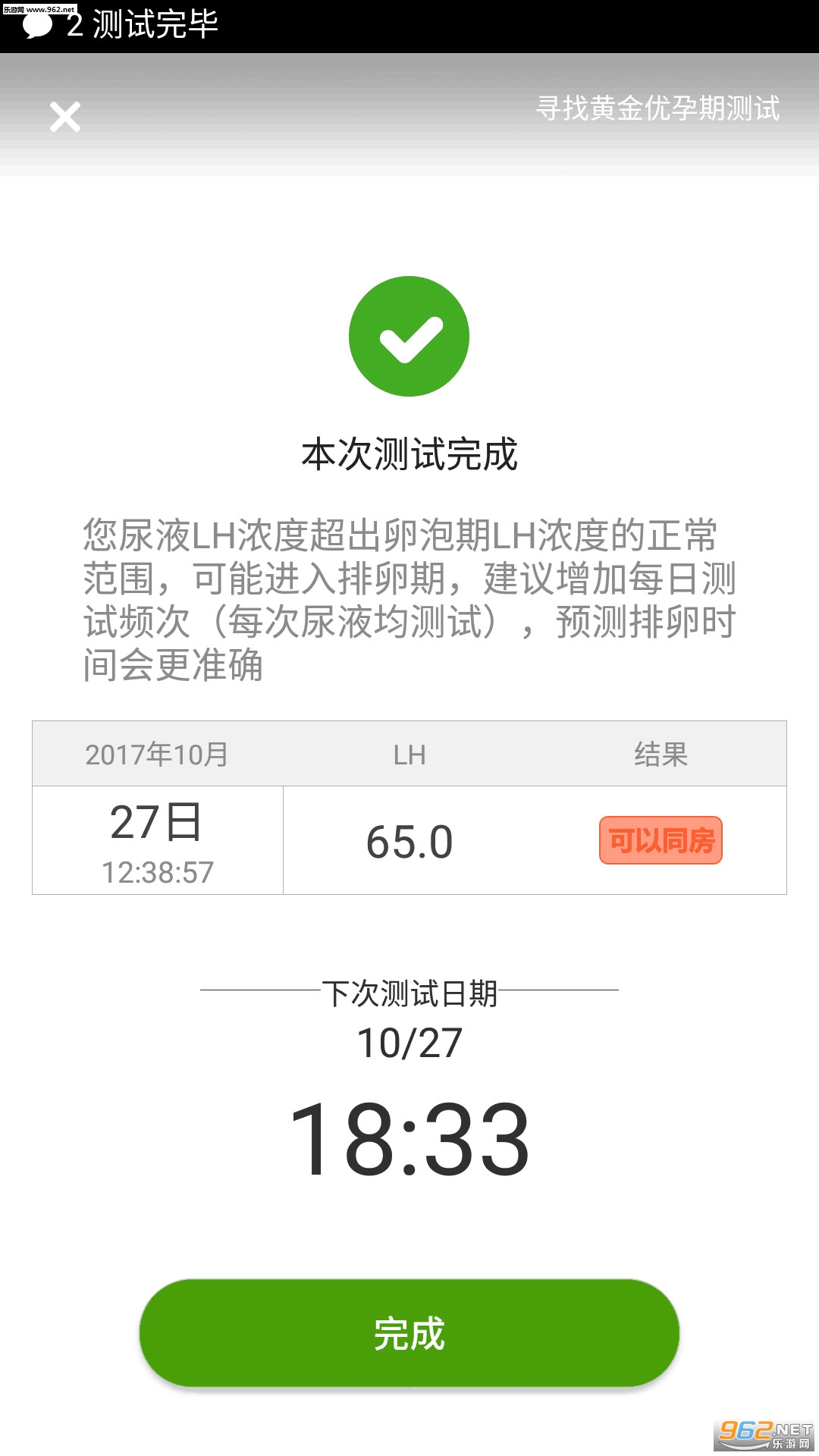Screen dimensions: 819x1456
Task: Tap the green 完成 button
Action: pyautogui.click(x=409, y=1333)
